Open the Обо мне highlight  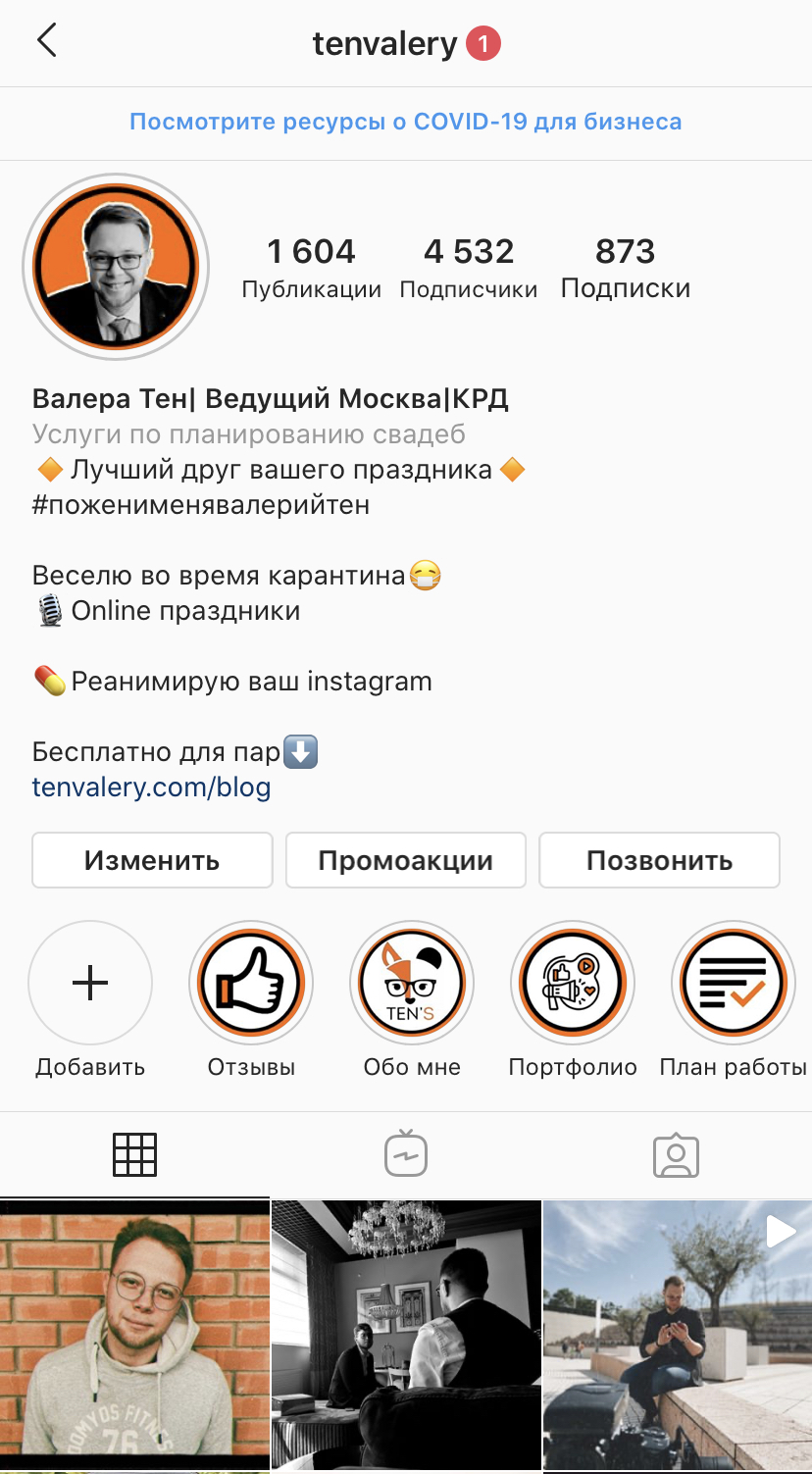coord(412,983)
